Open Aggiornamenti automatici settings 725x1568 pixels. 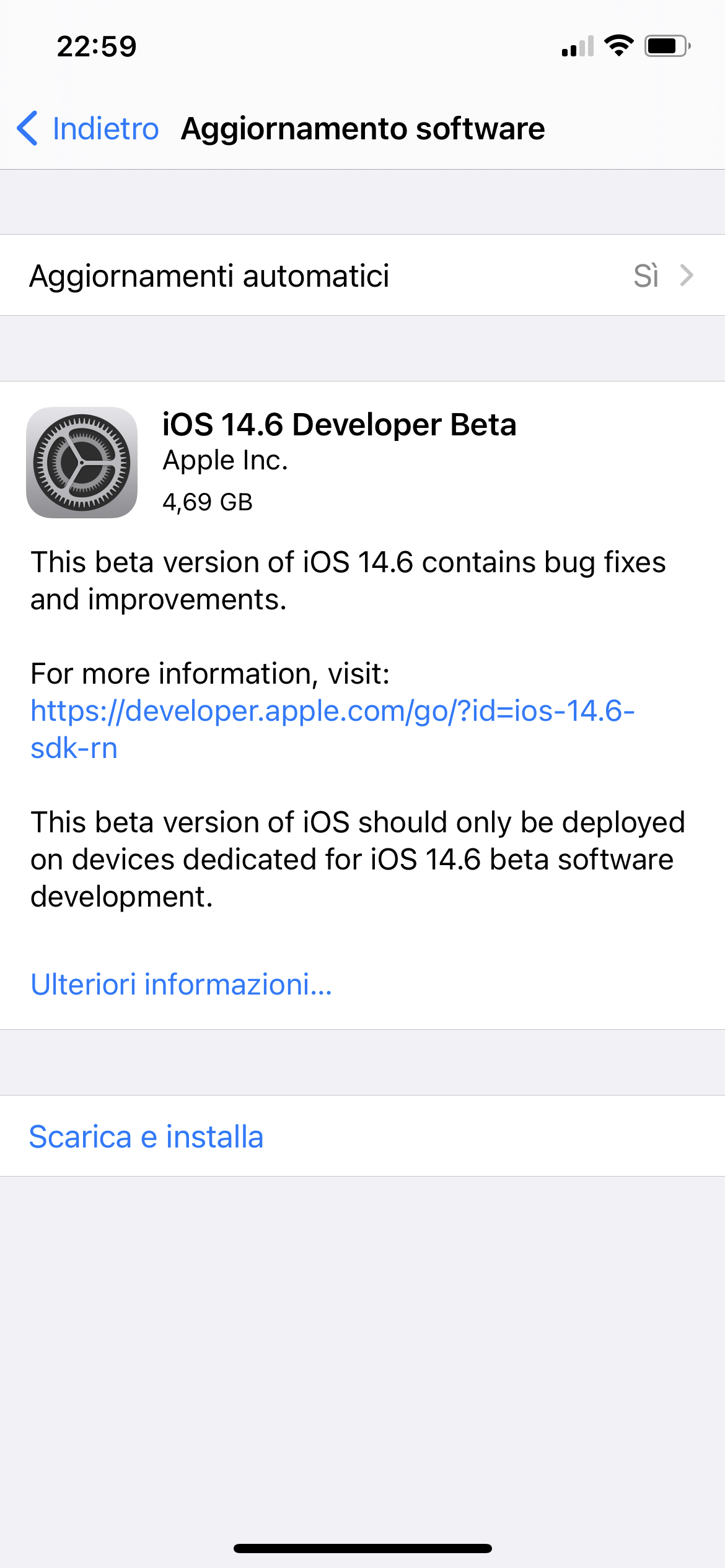362,275
